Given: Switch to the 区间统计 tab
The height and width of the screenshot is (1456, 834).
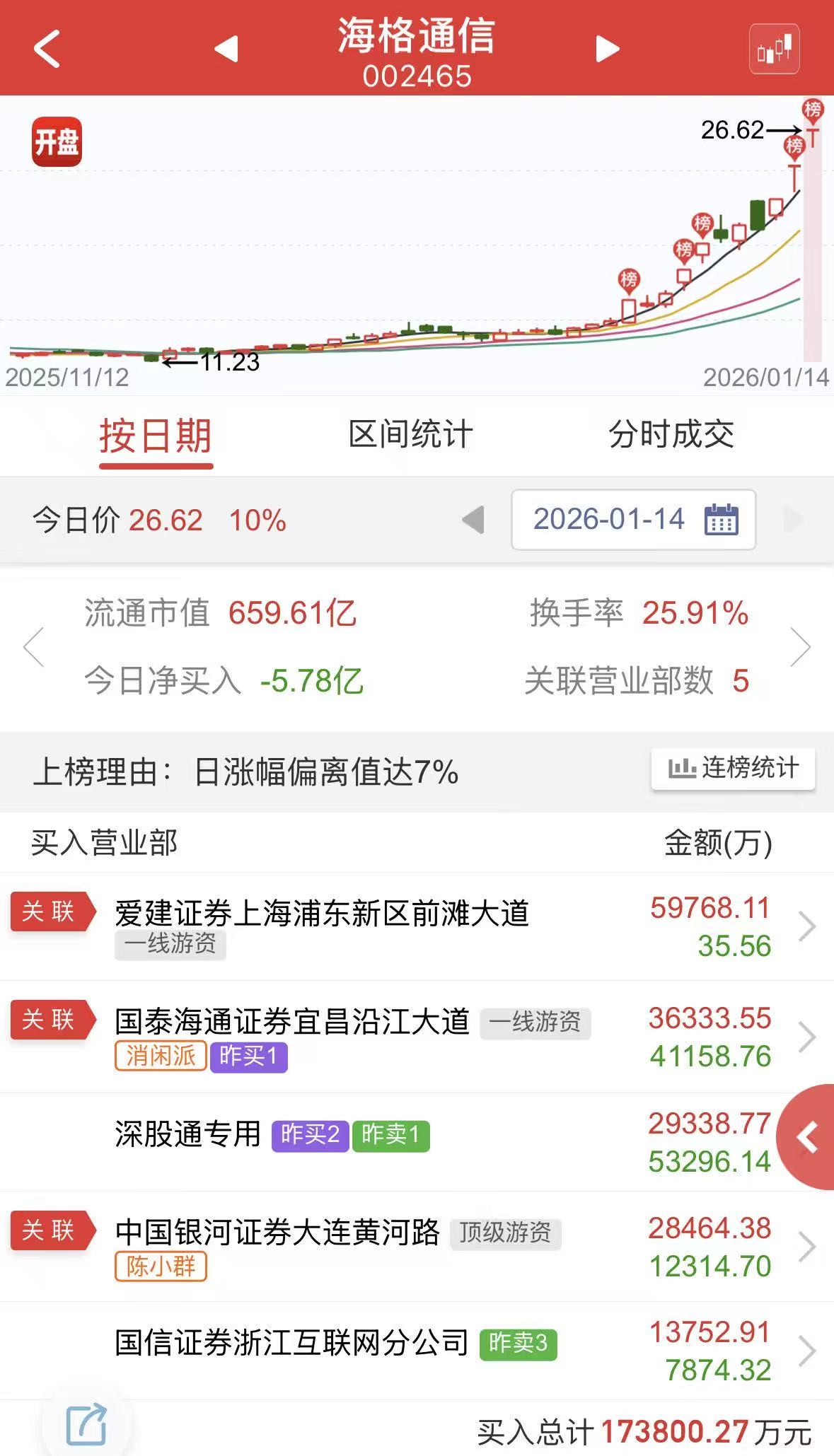Looking at the screenshot, I should pos(410,434).
